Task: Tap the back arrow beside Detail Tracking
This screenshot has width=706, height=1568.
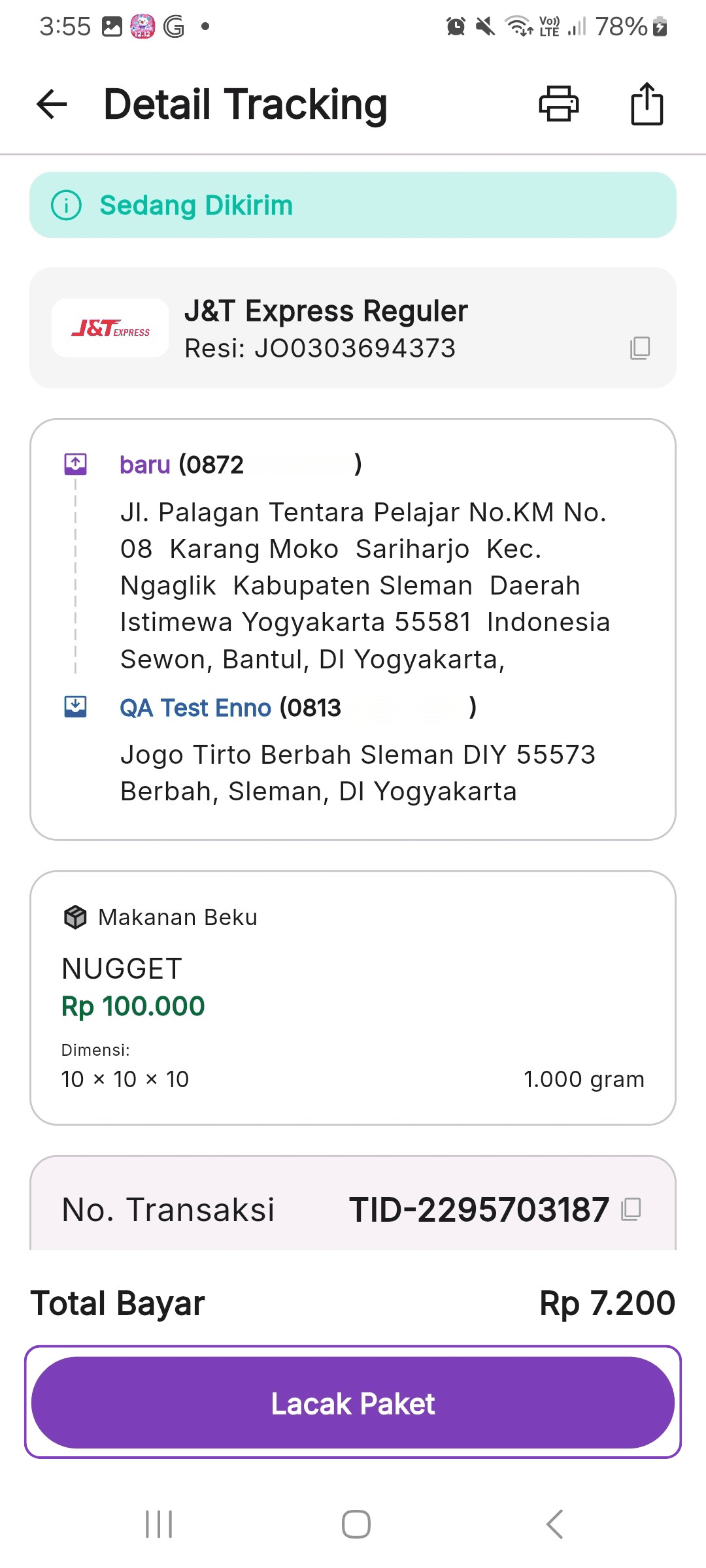Action: 50,105
